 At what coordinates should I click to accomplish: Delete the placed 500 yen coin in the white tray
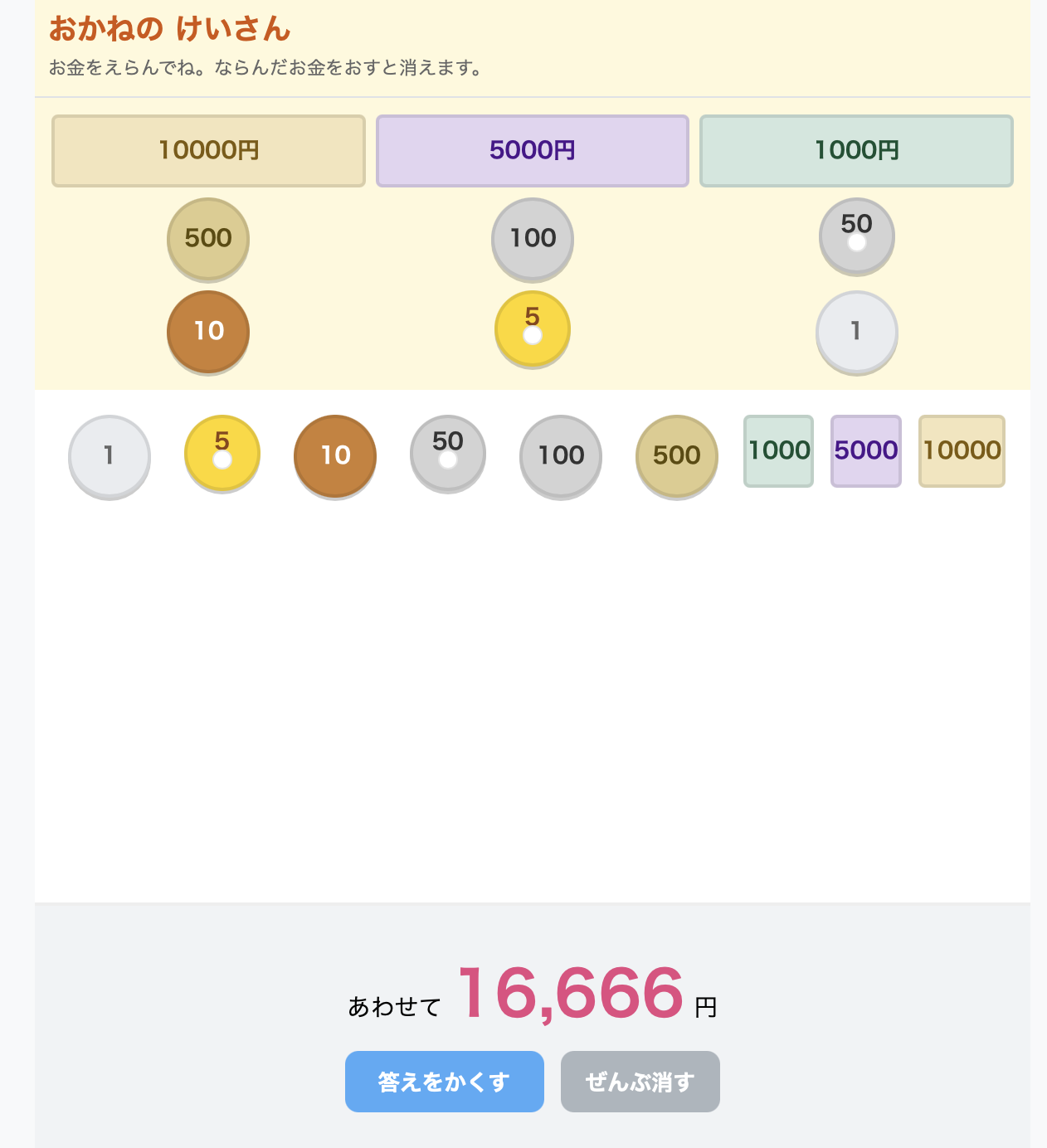click(x=676, y=455)
